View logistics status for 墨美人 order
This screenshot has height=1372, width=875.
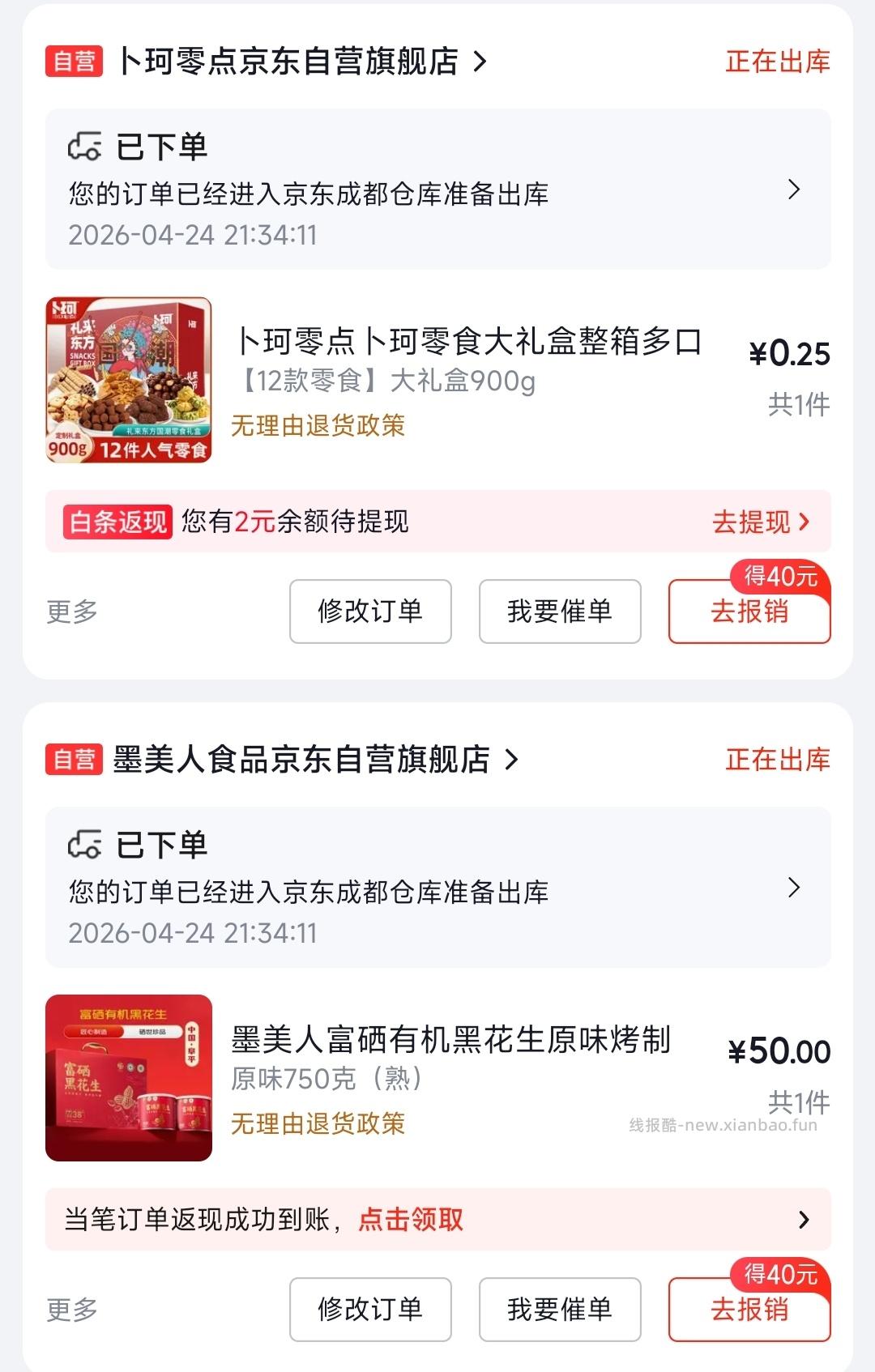pyautogui.click(x=437, y=888)
